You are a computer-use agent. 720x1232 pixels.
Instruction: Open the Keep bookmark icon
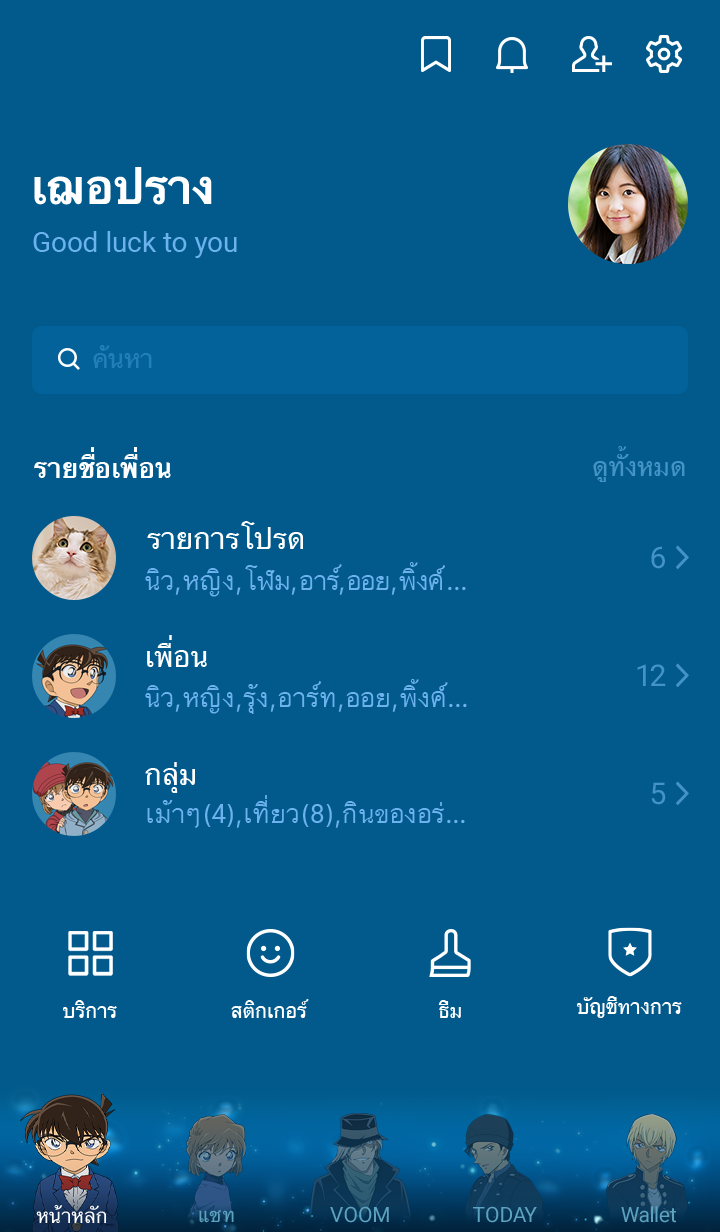pos(435,54)
